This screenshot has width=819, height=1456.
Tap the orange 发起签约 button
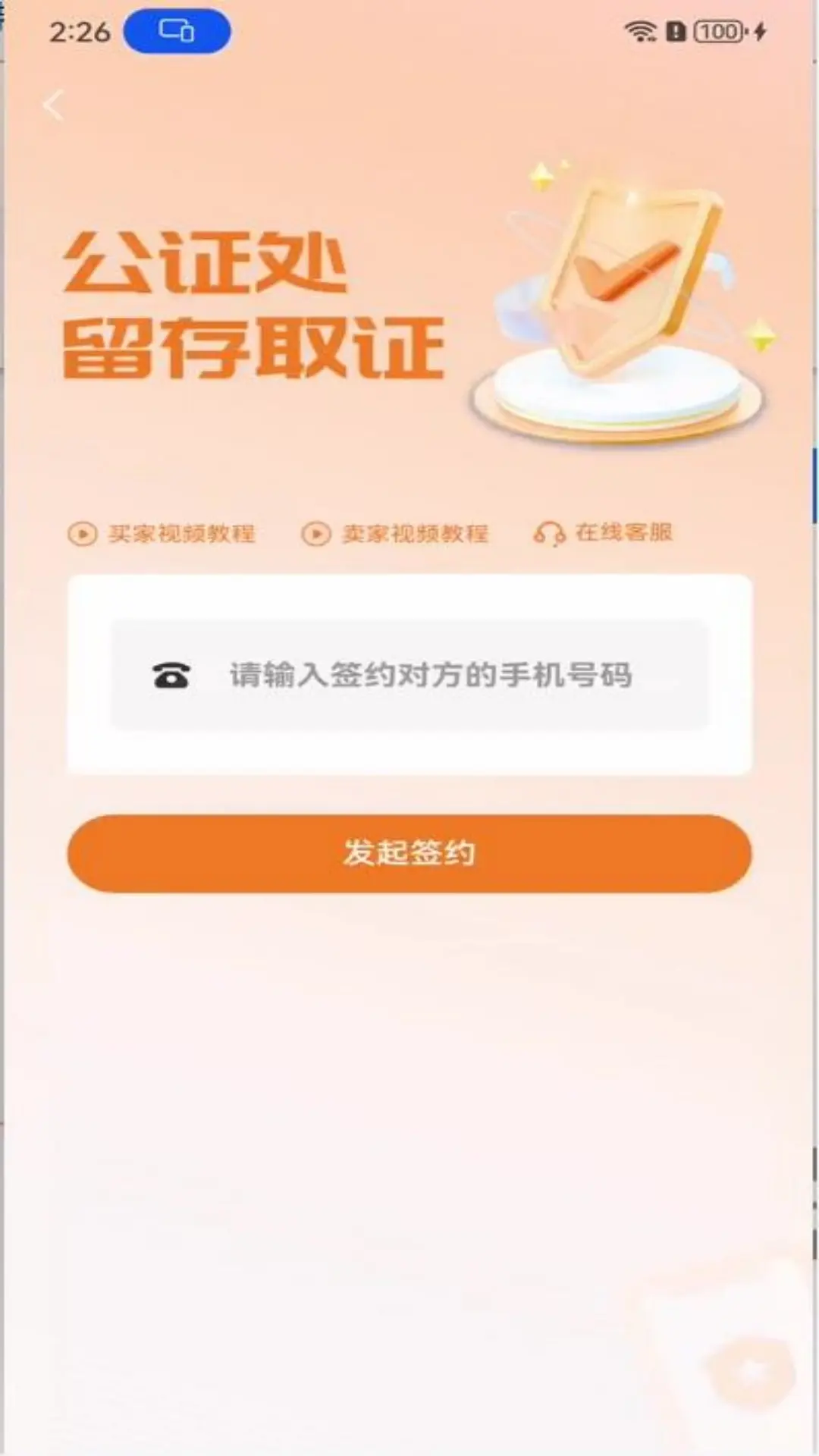409,854
